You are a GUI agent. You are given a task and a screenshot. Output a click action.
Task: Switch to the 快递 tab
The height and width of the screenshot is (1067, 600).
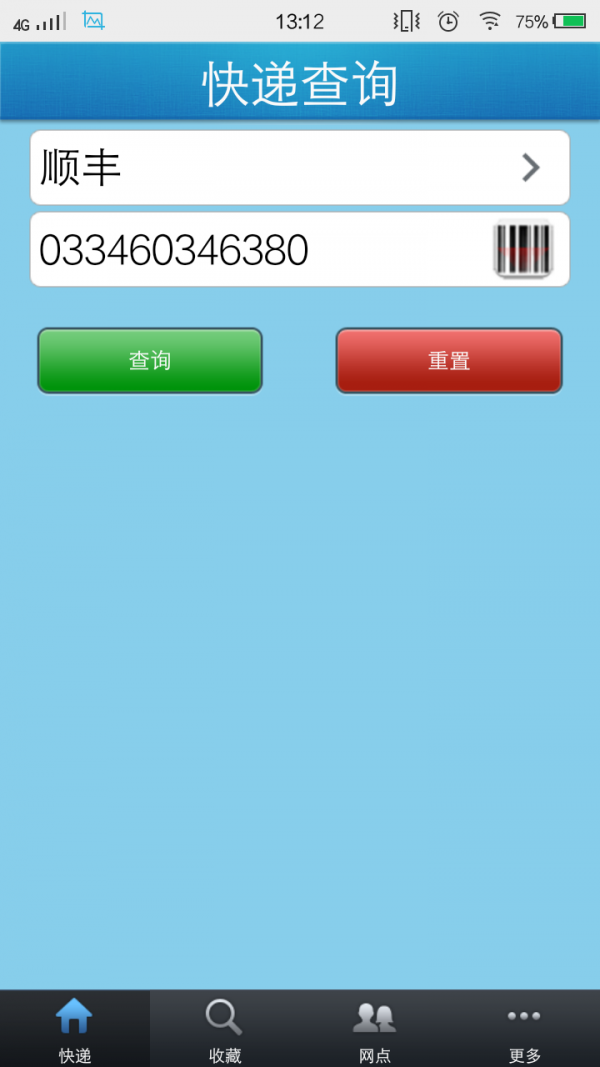point(75,1029)
